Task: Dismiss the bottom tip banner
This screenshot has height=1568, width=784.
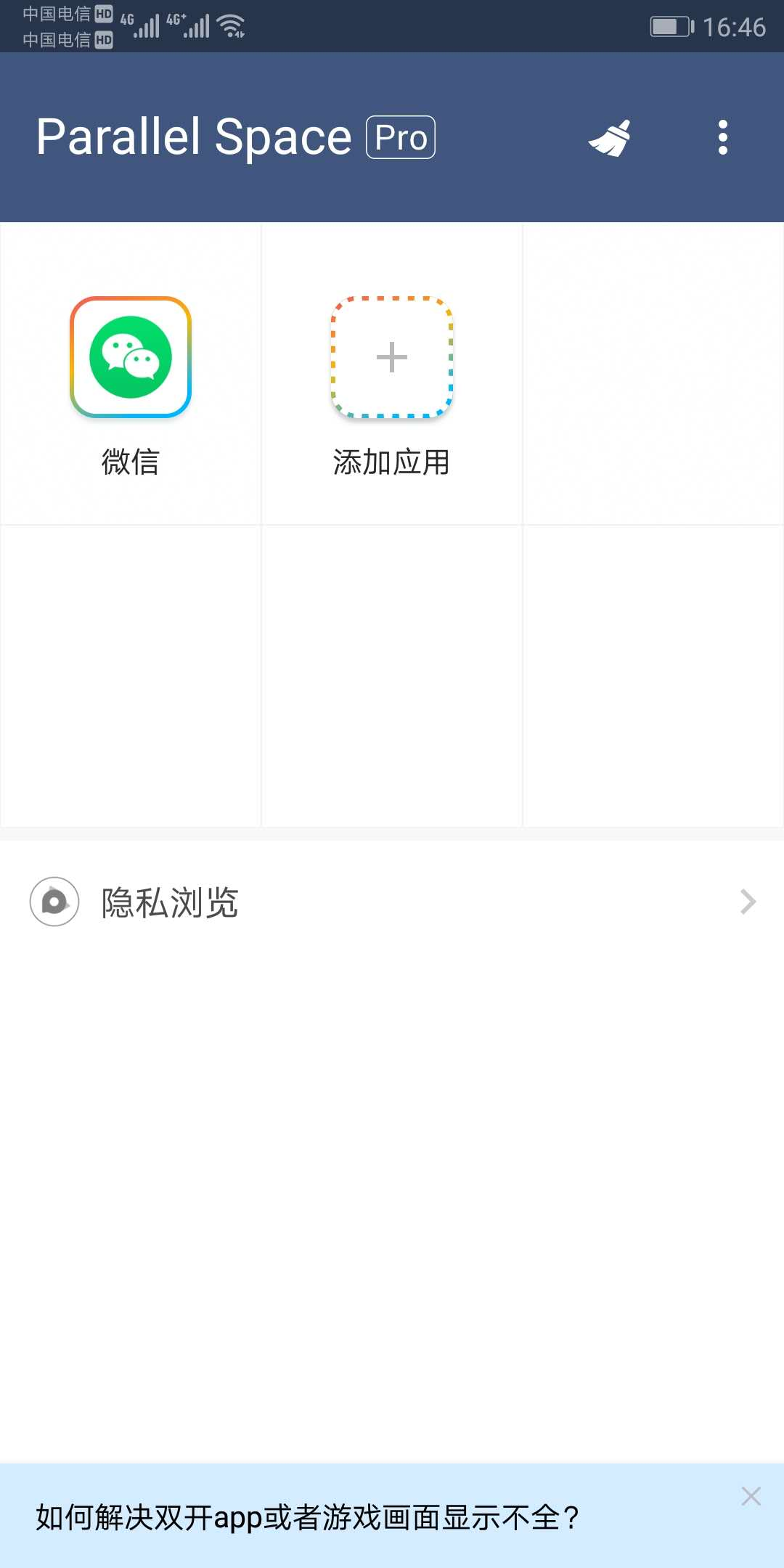Action: (751, 1496)
